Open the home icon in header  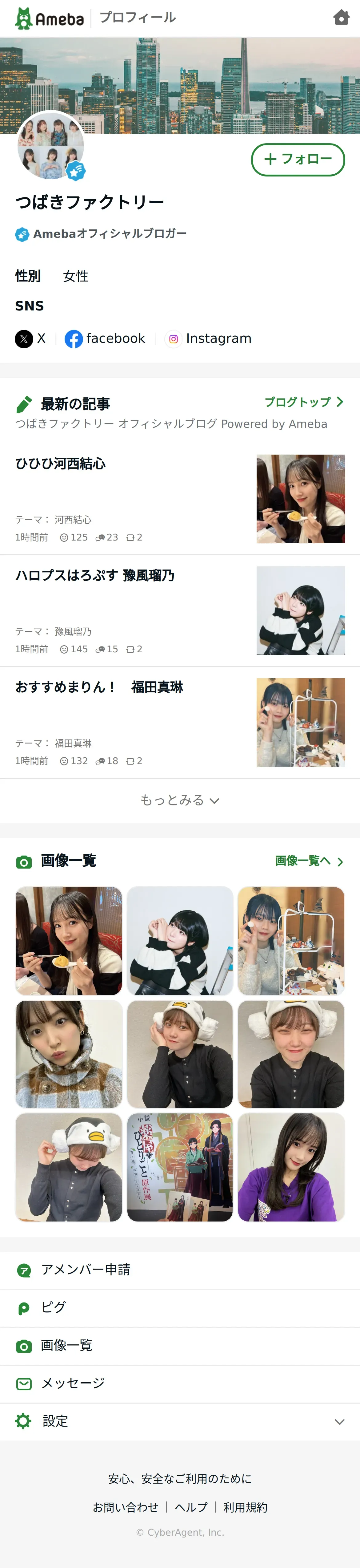click(x=341, y=18)
